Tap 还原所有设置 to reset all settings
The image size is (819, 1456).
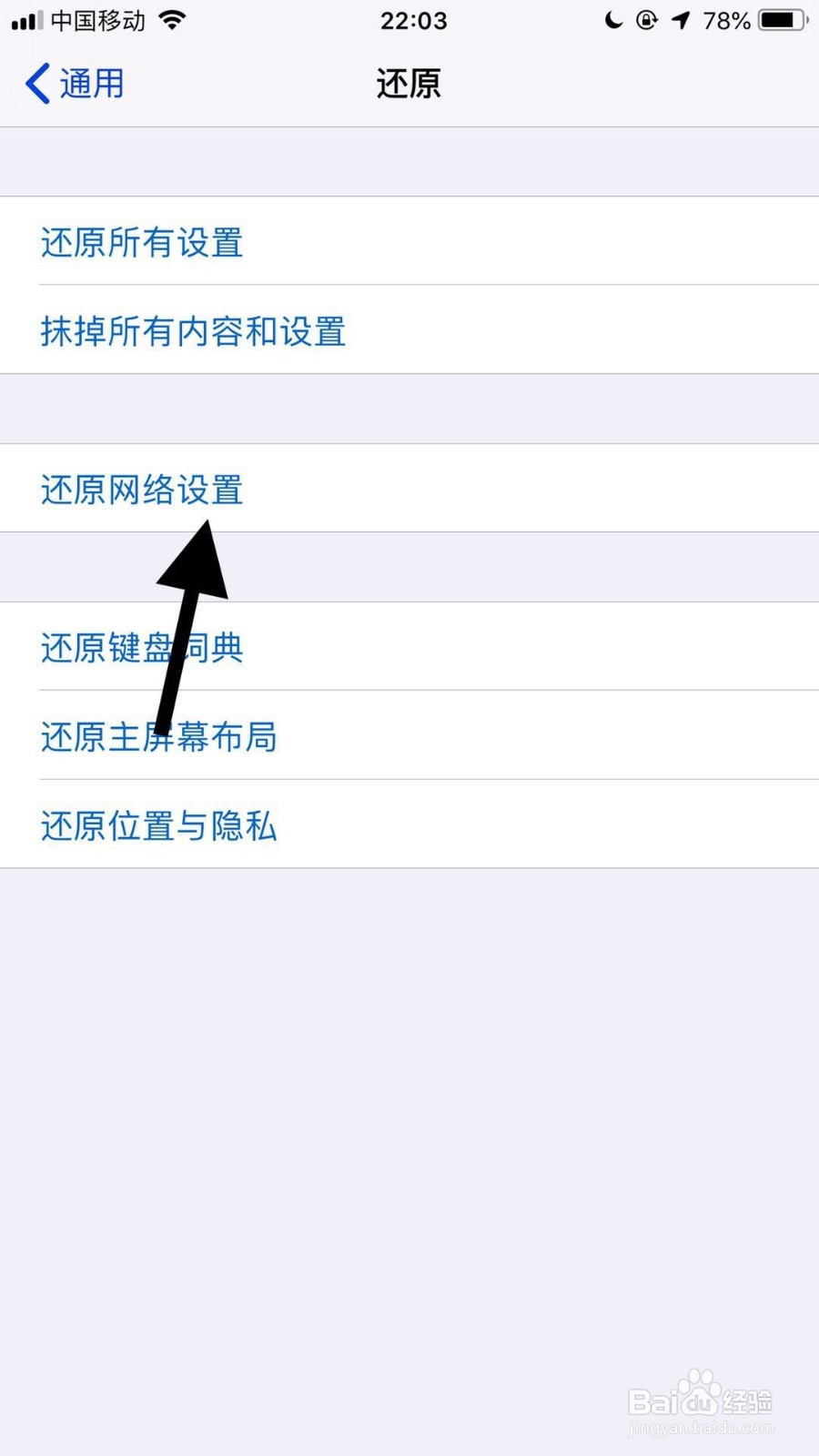141,243
